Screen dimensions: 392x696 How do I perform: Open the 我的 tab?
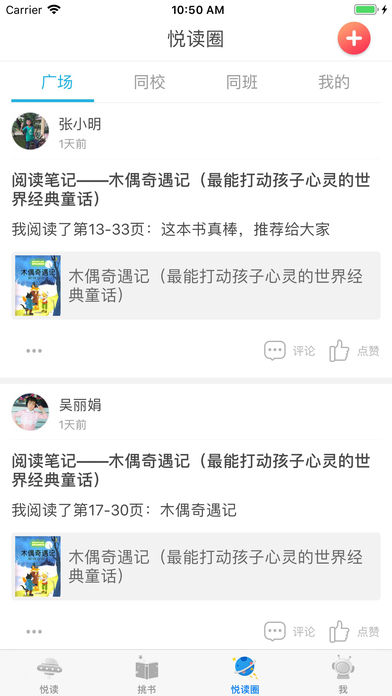pyautogui.click(x=334, y=83)
